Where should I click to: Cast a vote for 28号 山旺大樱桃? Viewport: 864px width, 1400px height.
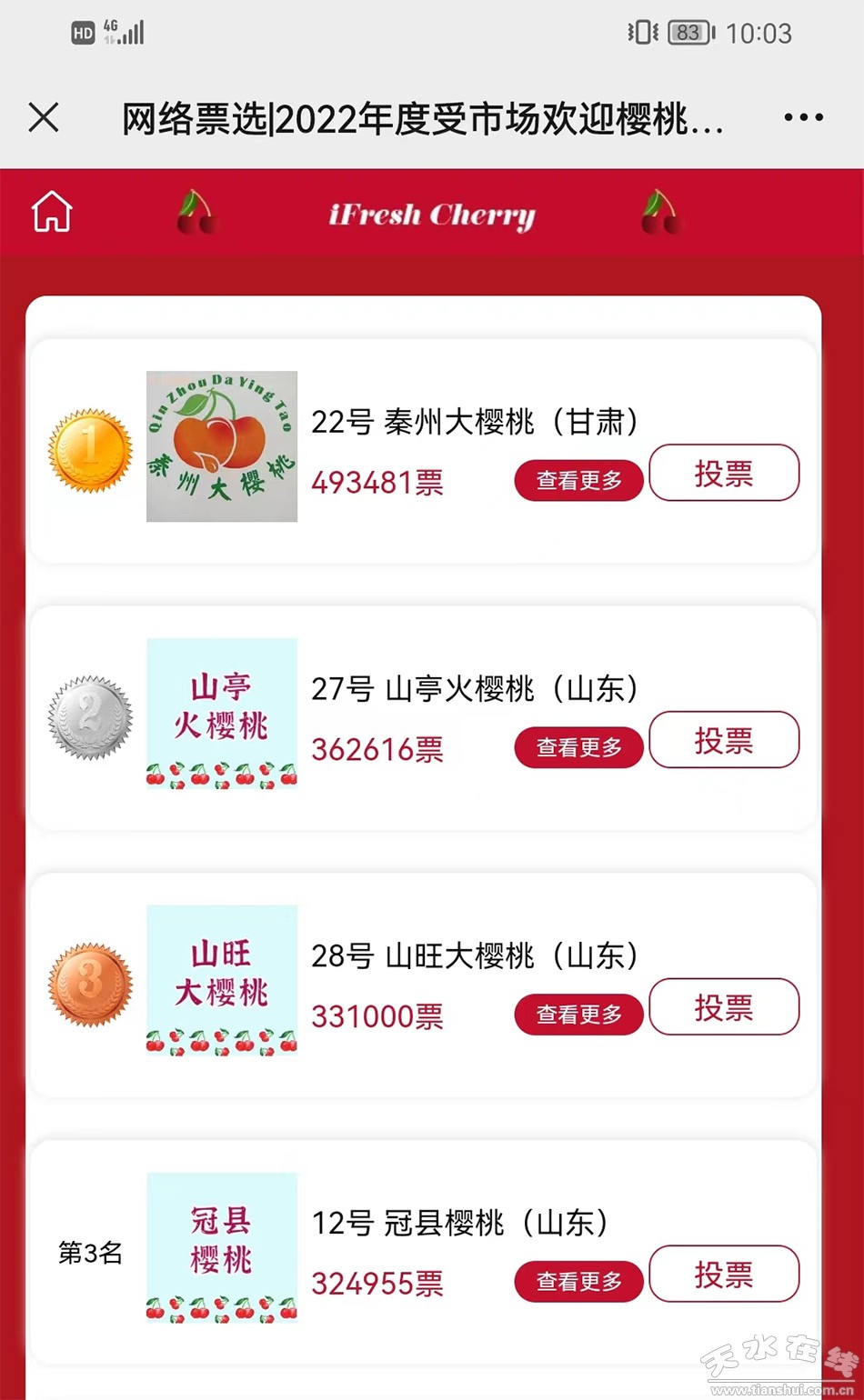click(x=724, y=1007)
